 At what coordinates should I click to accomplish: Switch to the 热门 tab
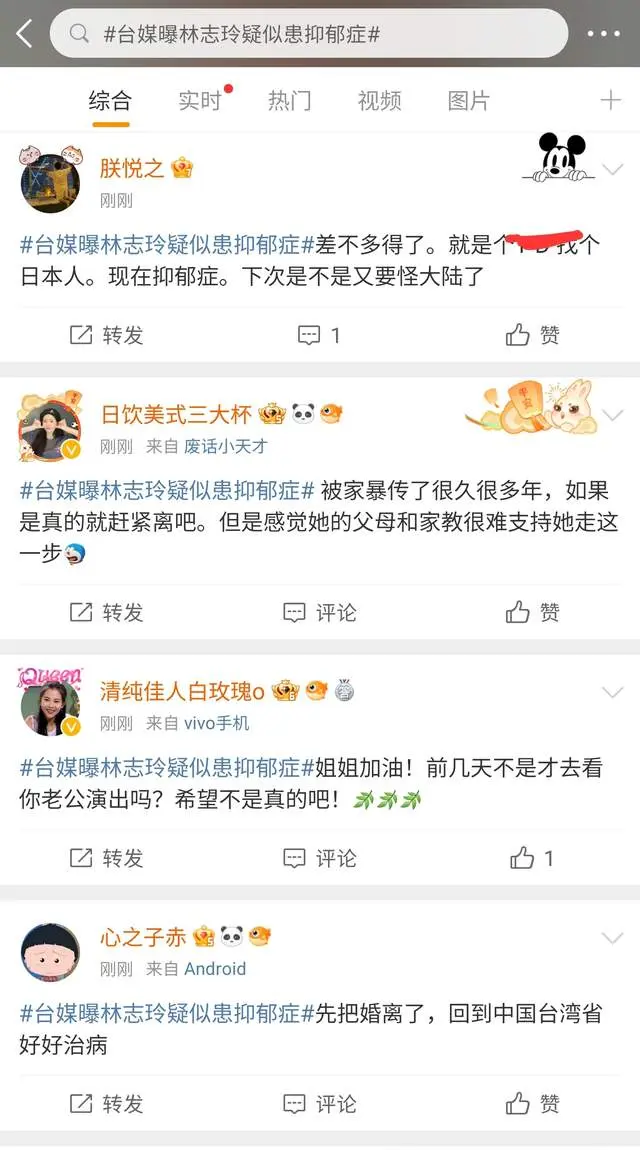click(289, 100)
